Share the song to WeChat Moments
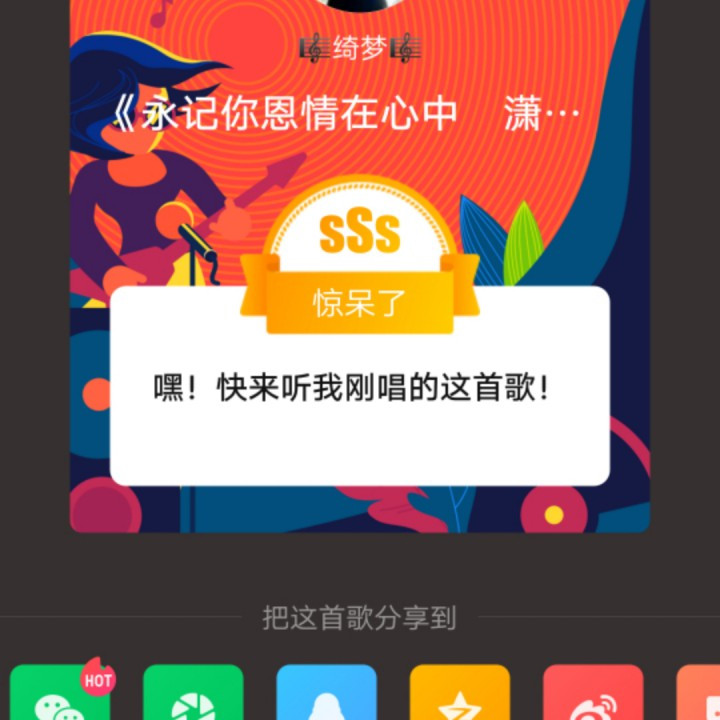The height and width of the screenshot is (720, 720). point(193,695)
